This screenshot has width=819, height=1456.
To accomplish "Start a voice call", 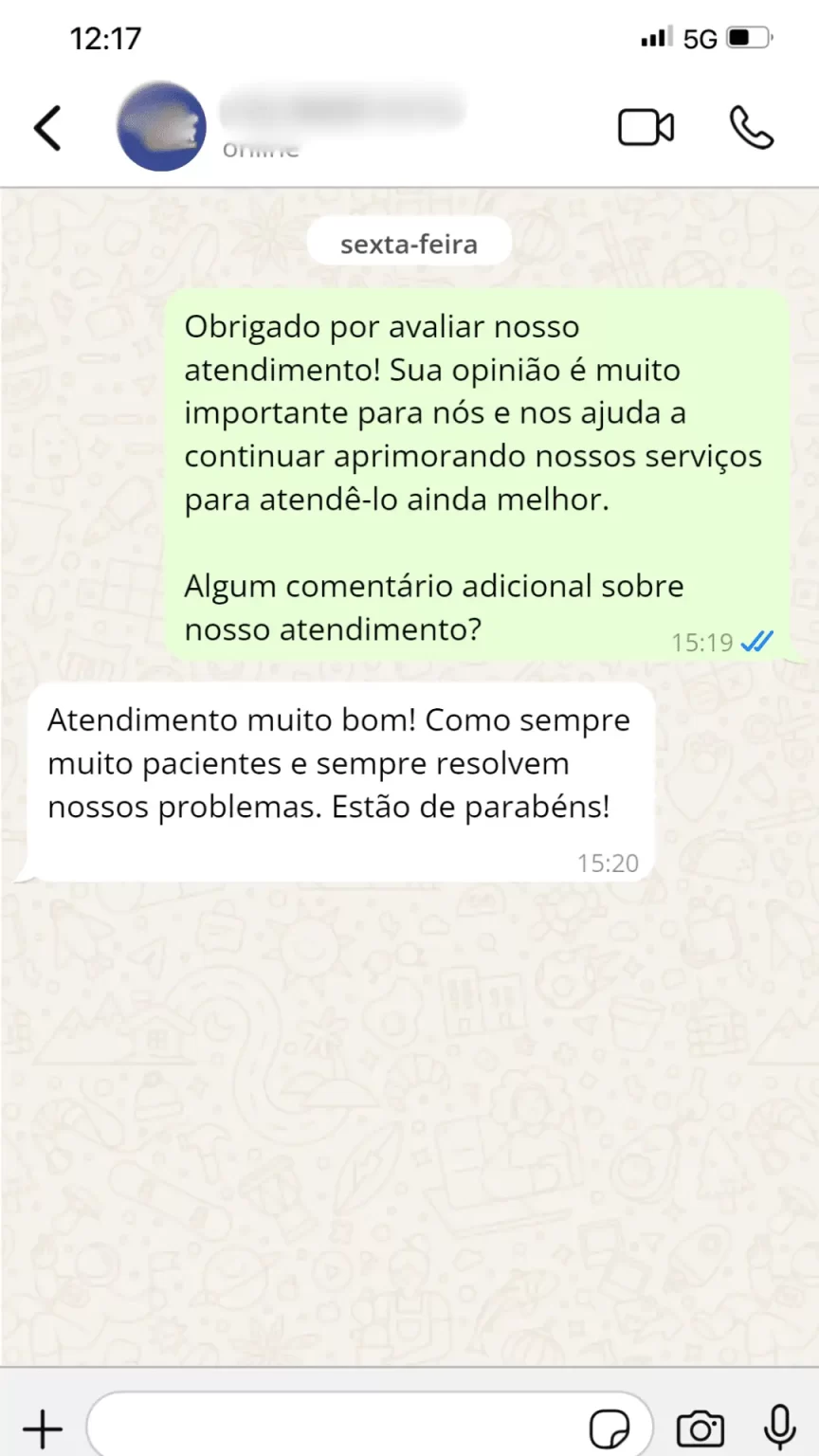I will tap(751, 128).
